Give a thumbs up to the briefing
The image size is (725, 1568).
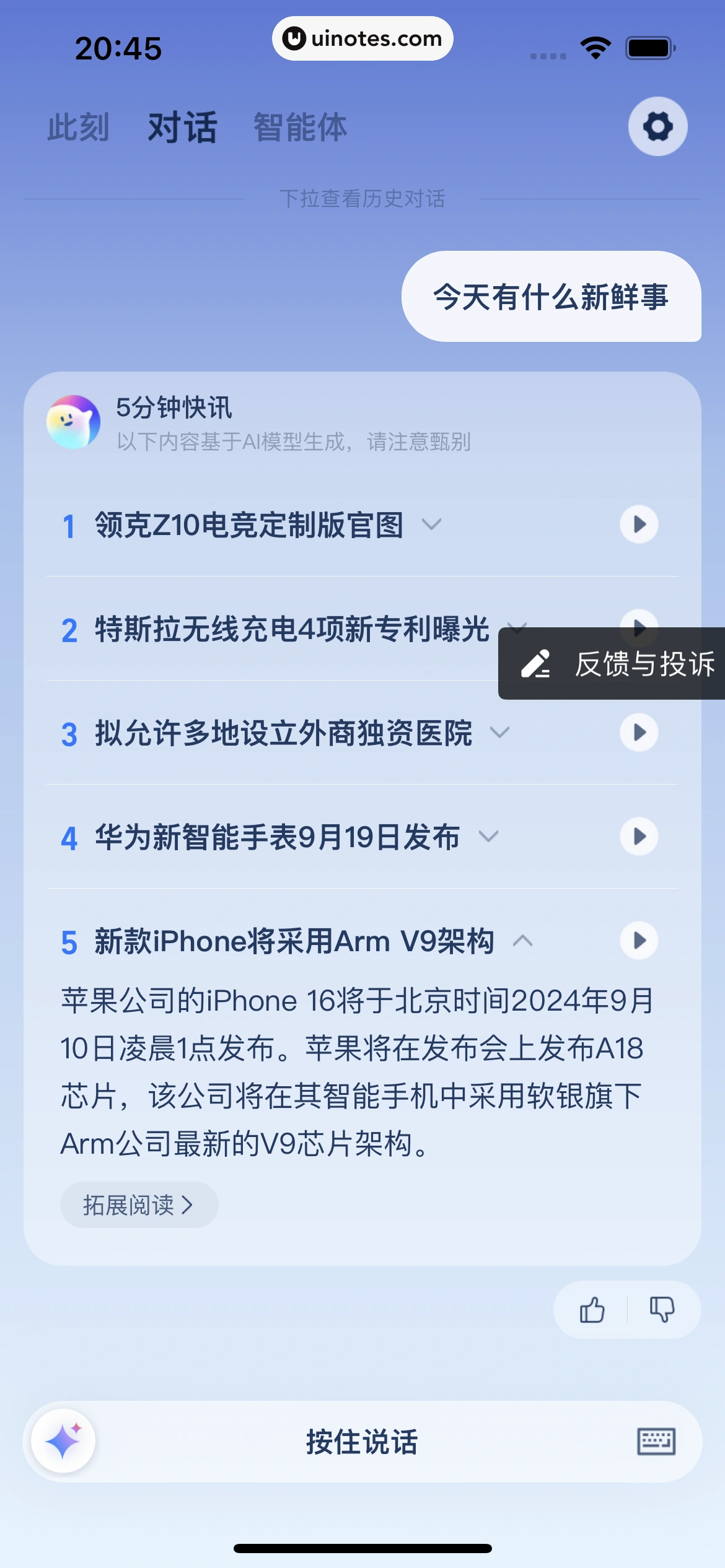point(592,1310)
